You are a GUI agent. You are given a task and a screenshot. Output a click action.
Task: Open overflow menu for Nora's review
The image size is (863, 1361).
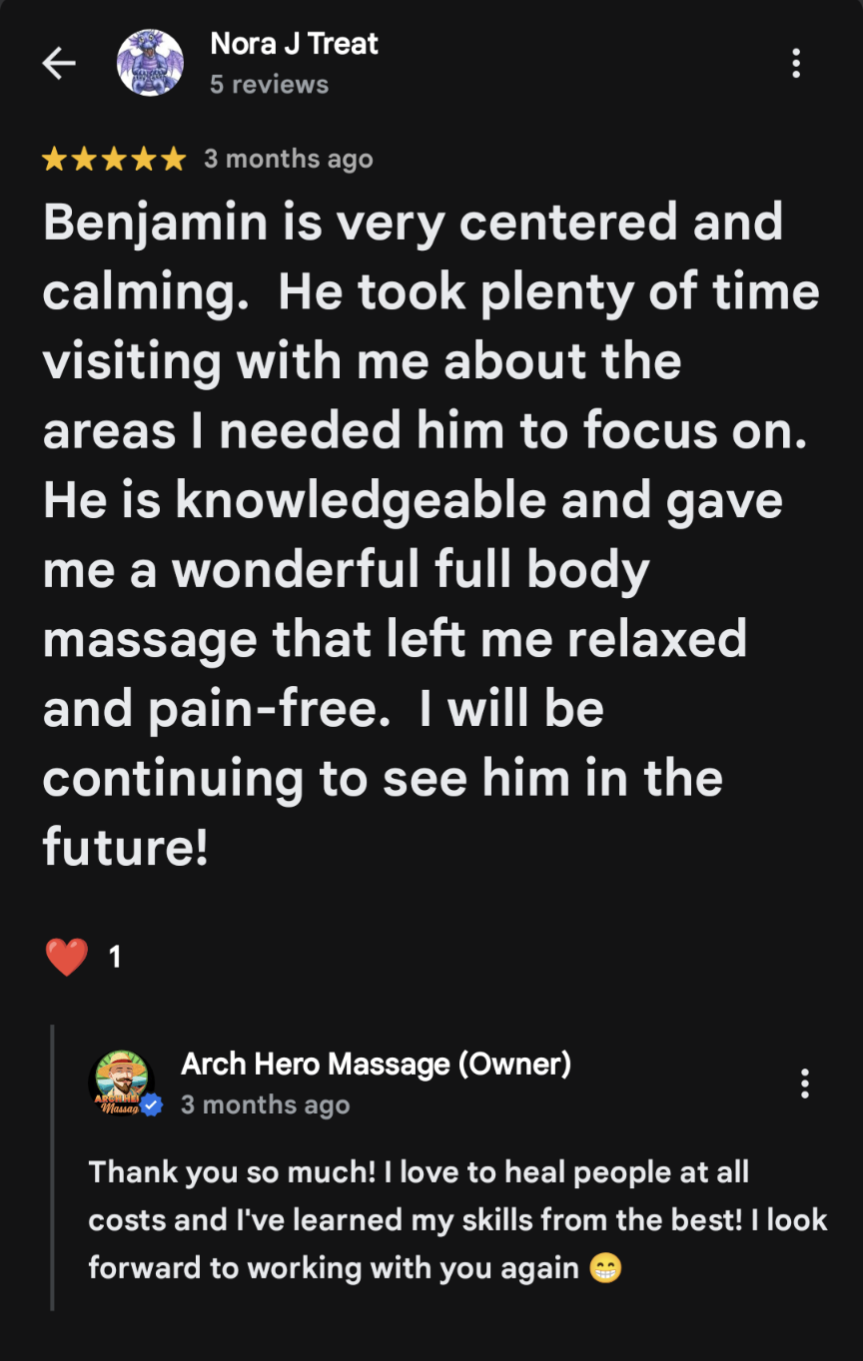(796, 64)
